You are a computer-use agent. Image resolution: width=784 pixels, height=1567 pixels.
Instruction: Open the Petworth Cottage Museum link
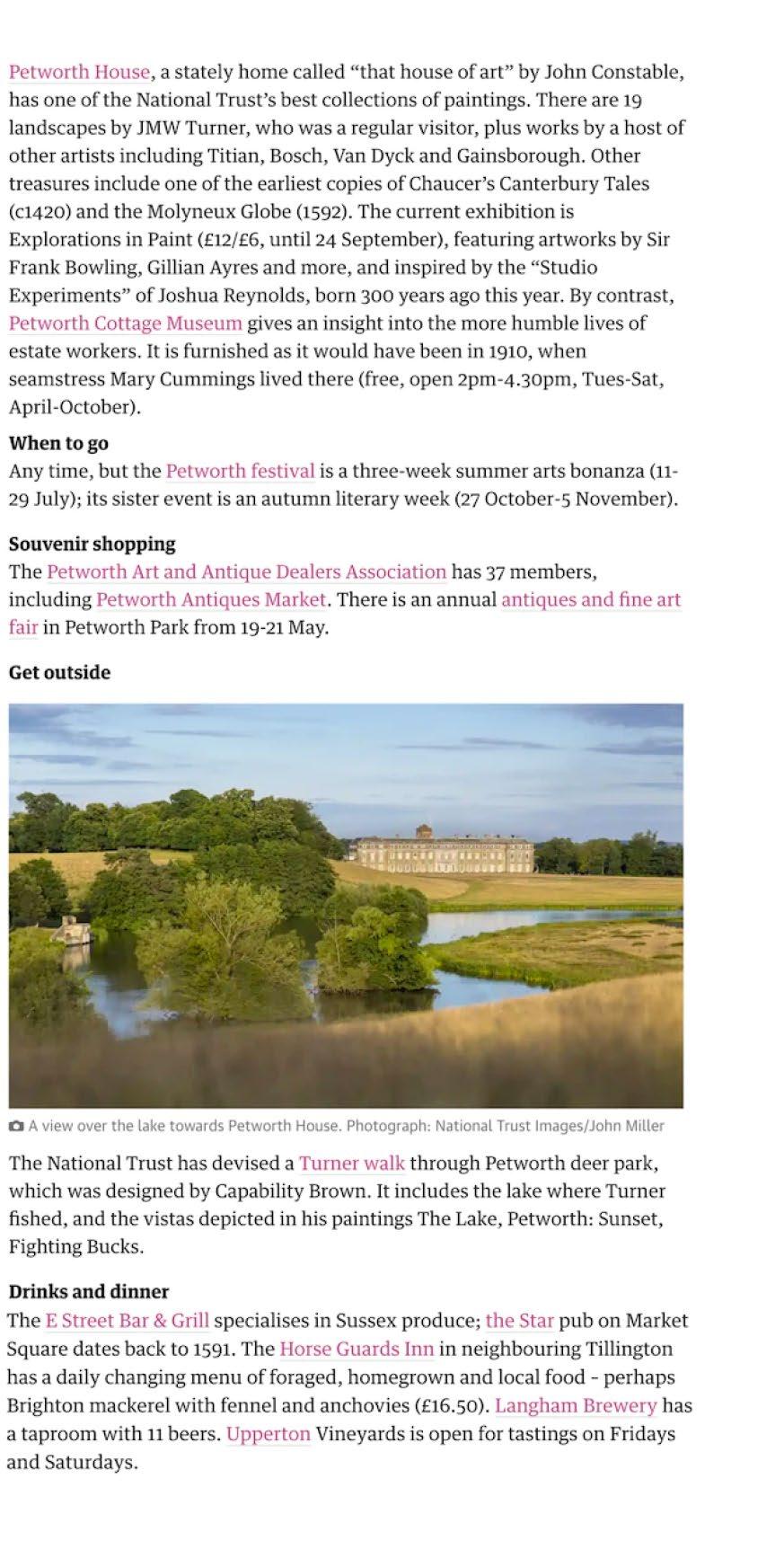point(126,323)
